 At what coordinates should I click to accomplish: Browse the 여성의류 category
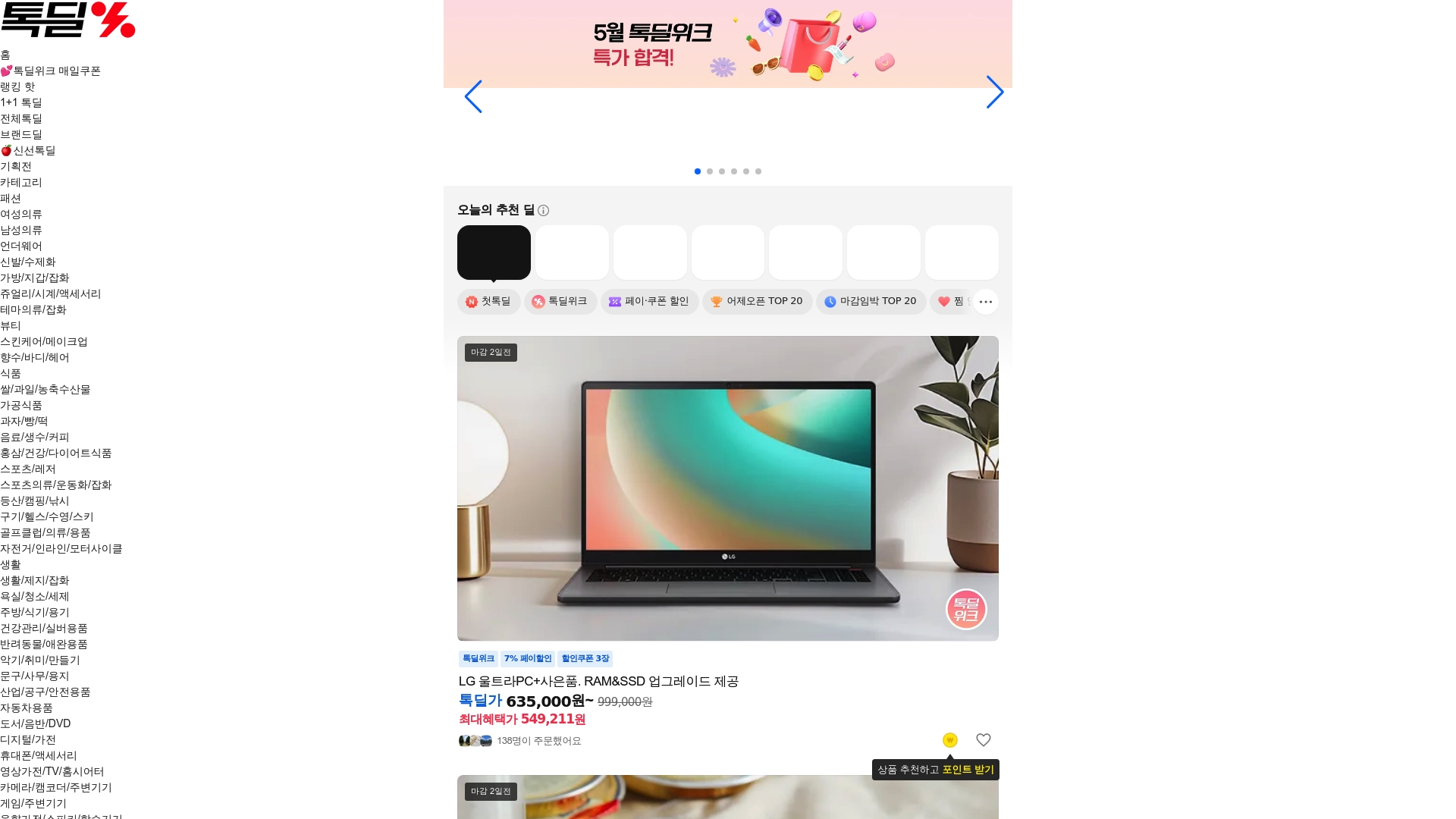click(21, 214)
